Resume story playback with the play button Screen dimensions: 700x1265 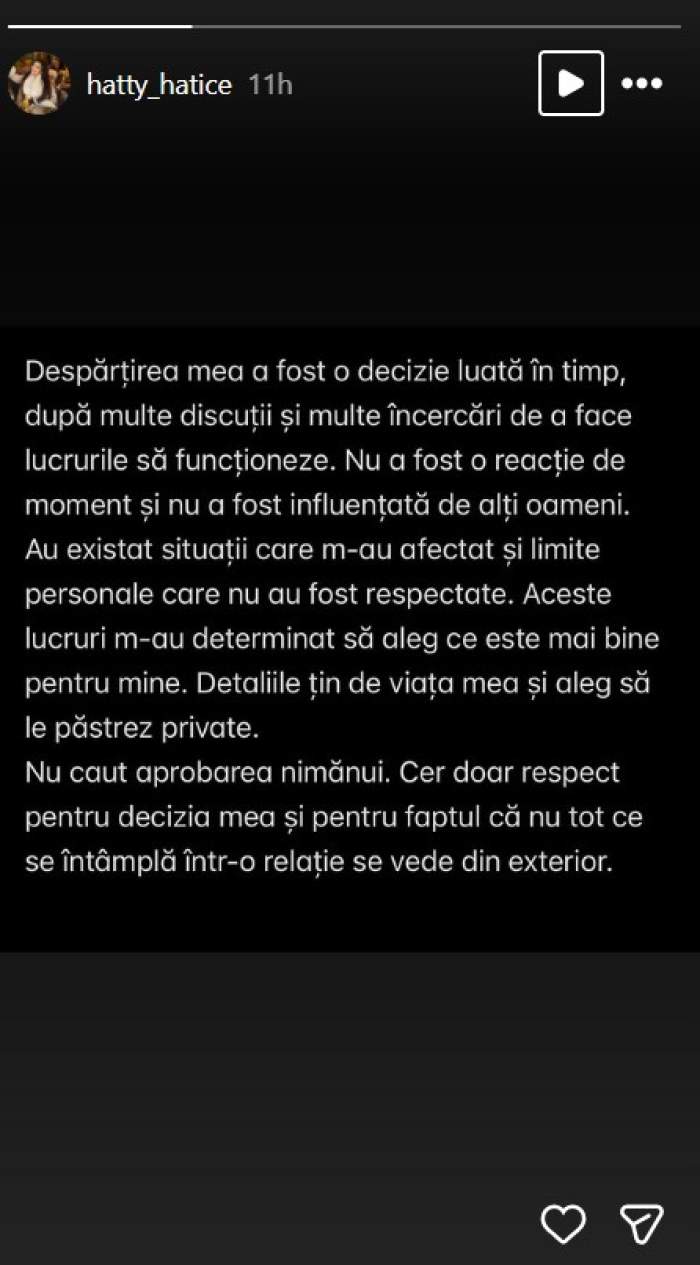(x=571, y=83)
